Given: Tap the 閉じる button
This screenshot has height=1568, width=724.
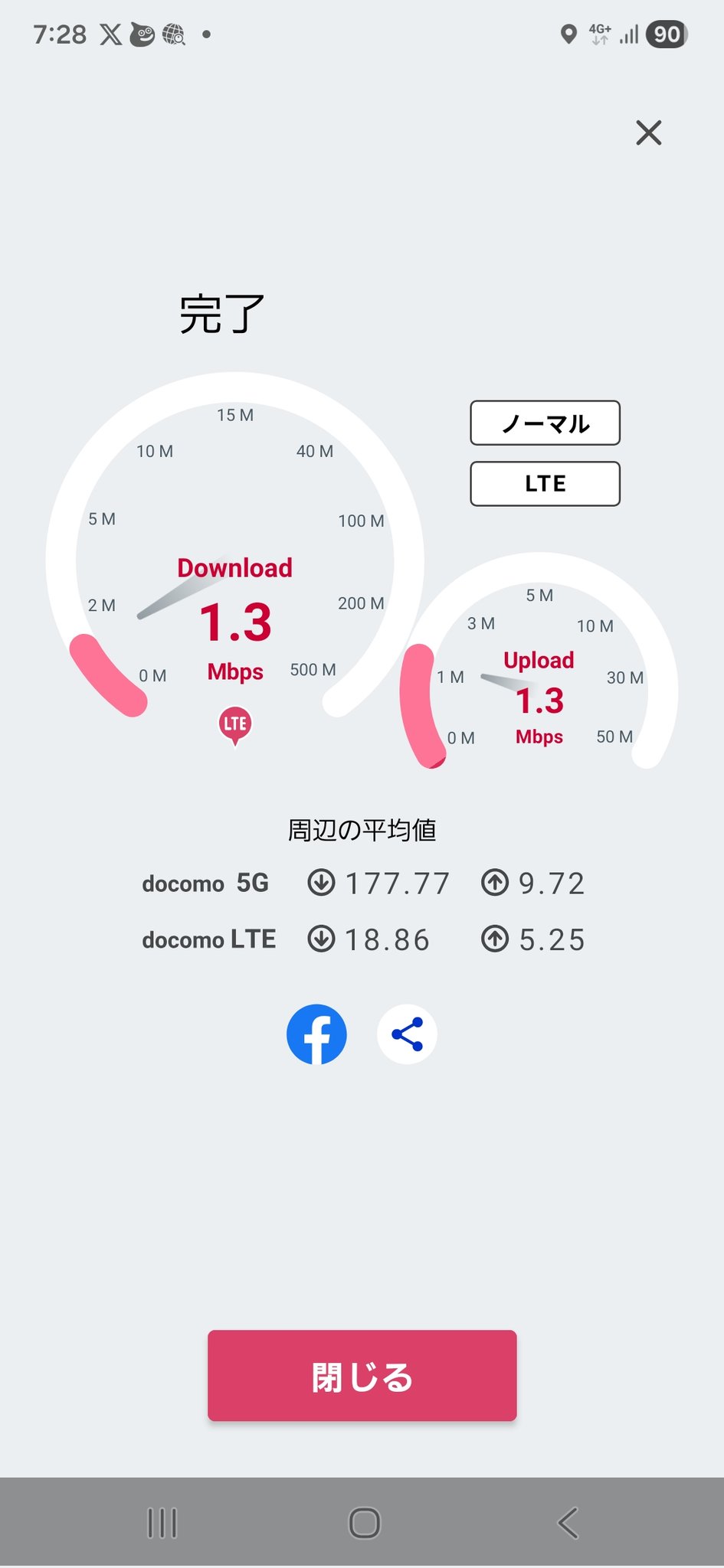Looking at the screenshot, I should [x=362, y=1376].
